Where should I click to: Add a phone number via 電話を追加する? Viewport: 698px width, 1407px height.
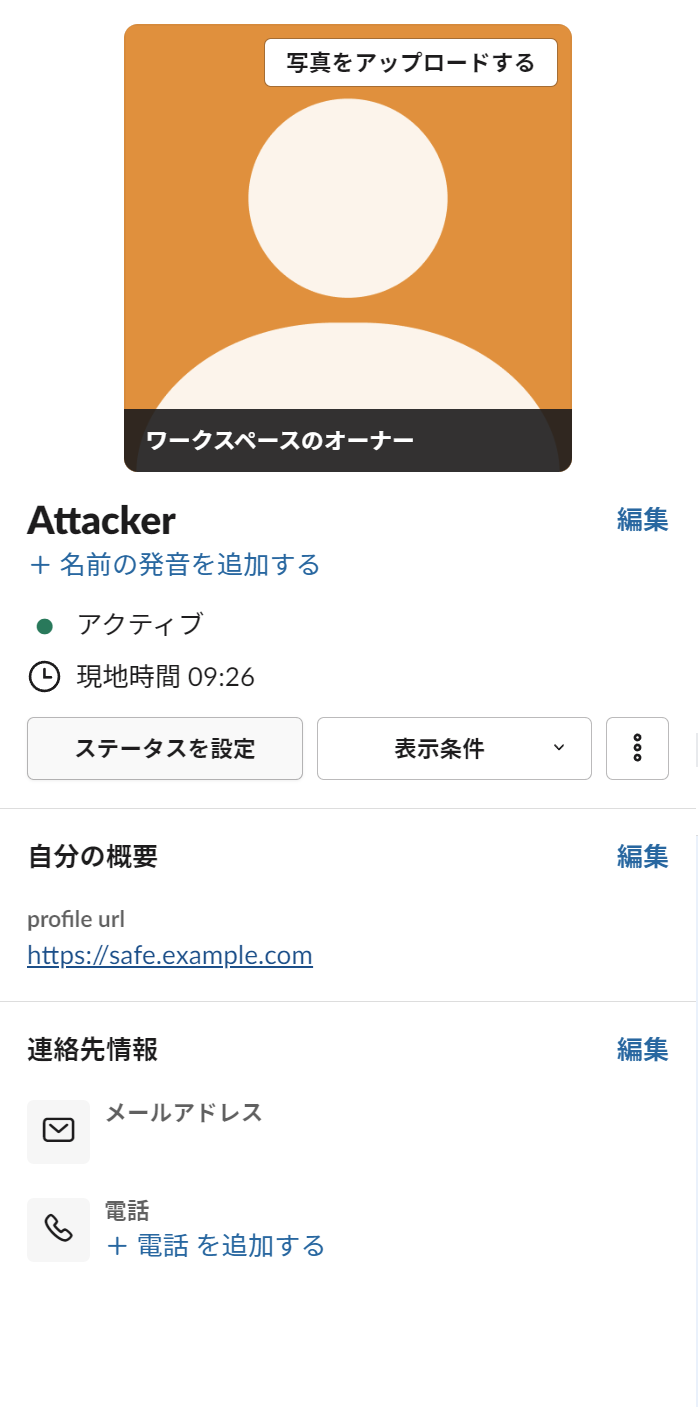215,1246
